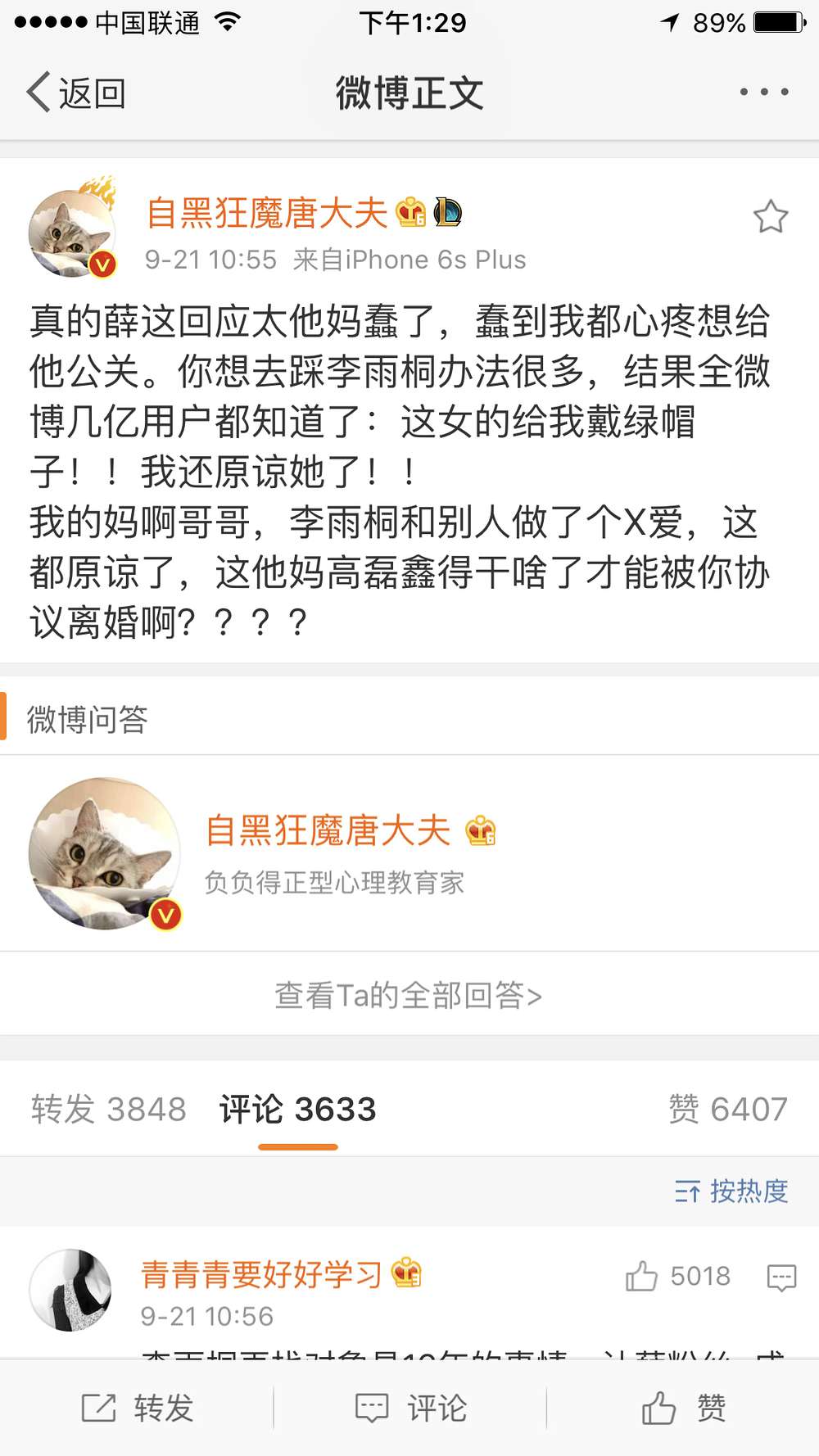
Task: Reply to 青青青要好好学习's comment
Action: pyautogui.click(x=781, y=1276)
